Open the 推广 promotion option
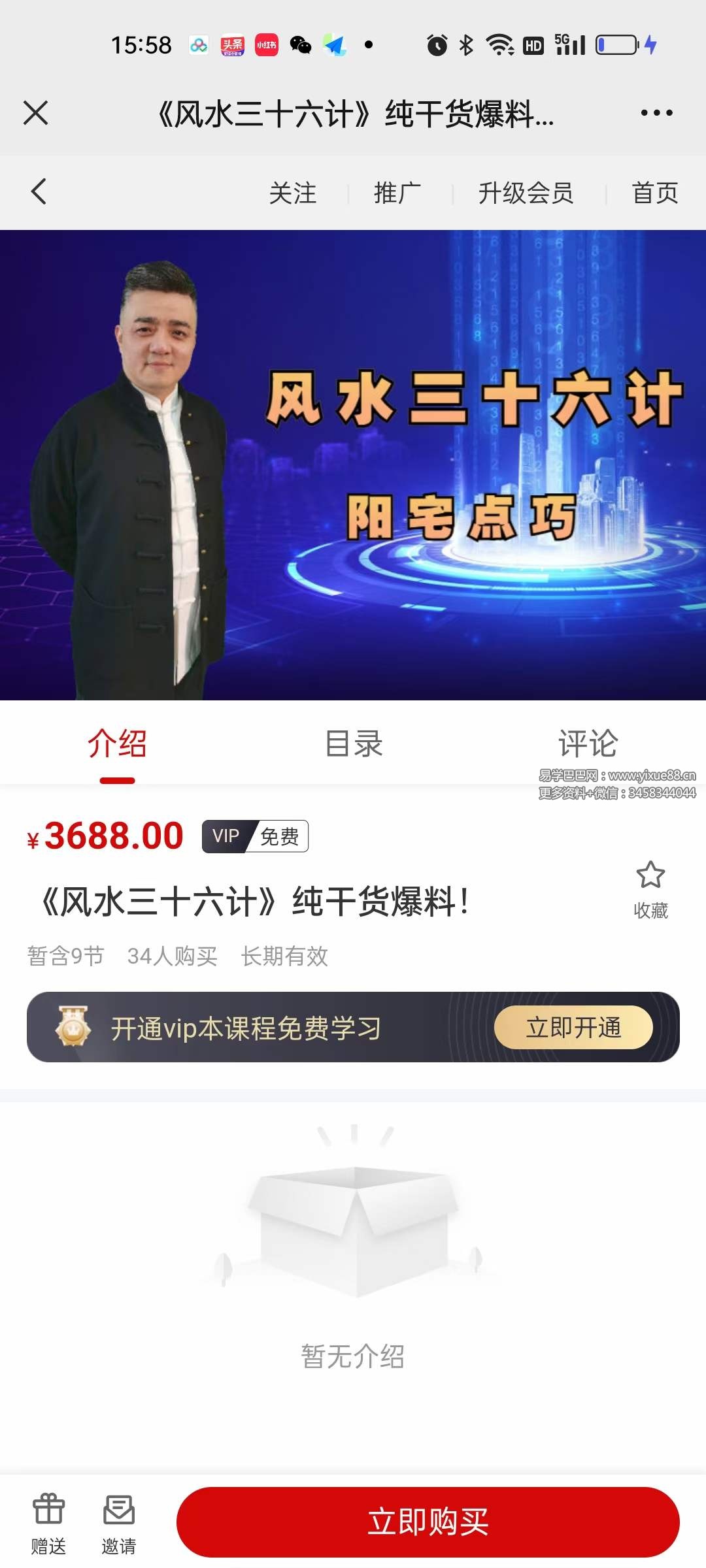The width and height of the screenshot is (706, 1568). click(397, 193)
